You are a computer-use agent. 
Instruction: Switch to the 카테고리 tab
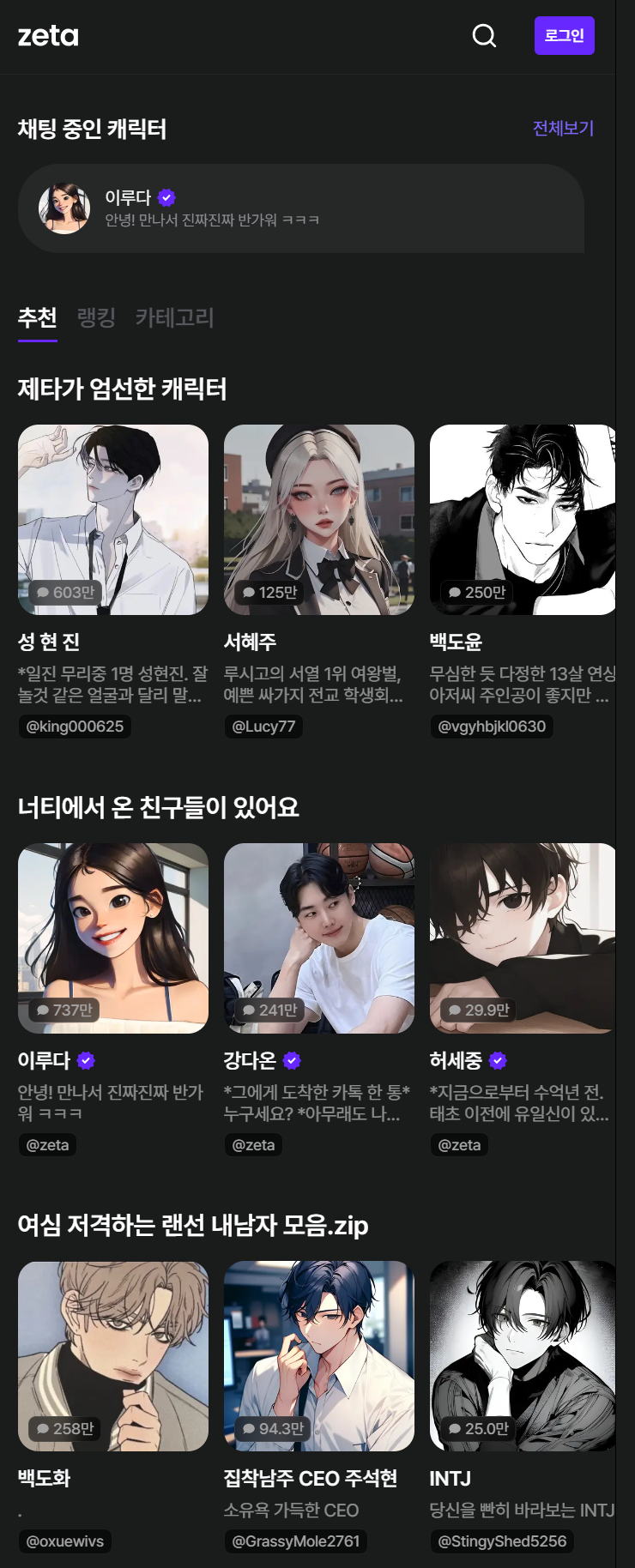174,318
